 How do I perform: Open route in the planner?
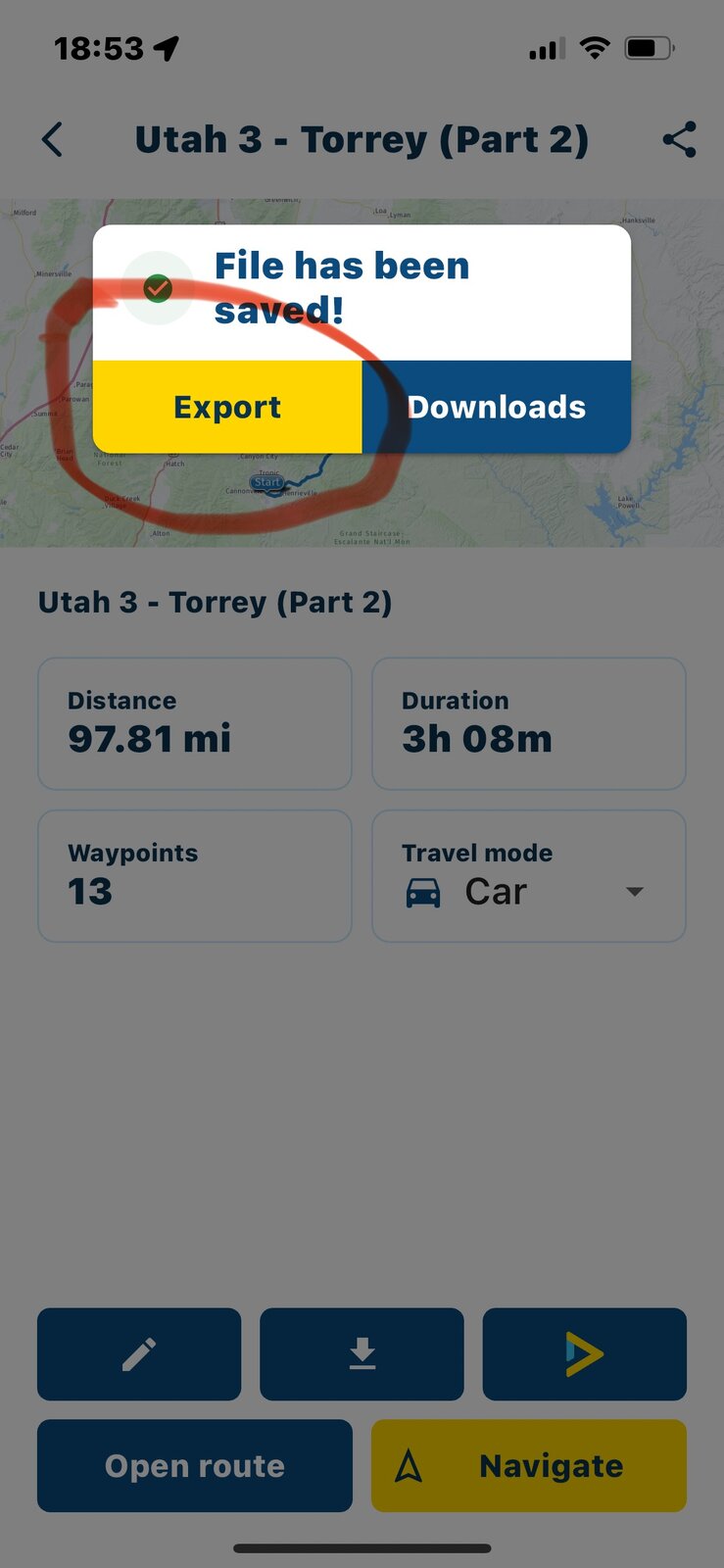tap(194, 1466)
